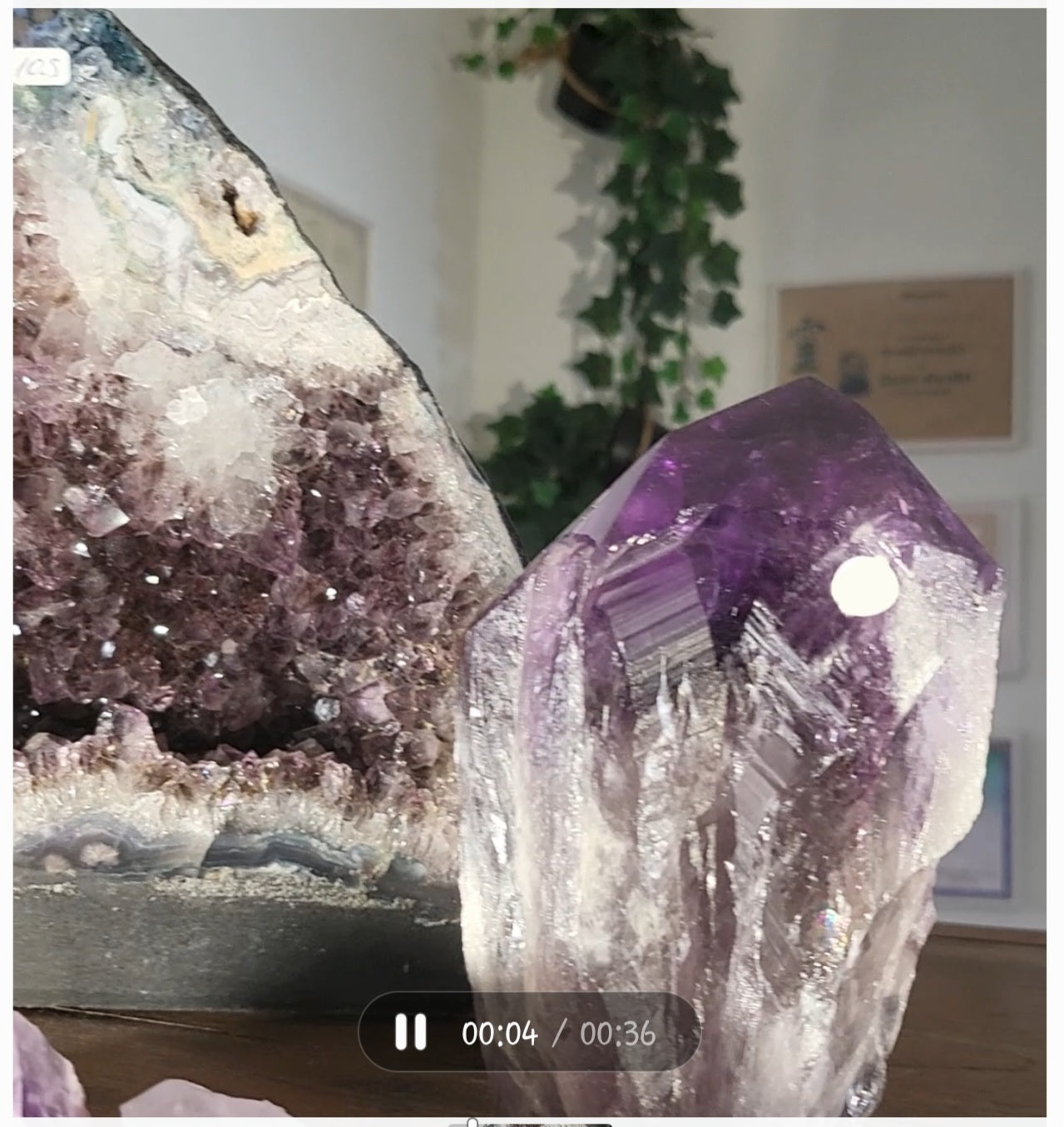1064x1127 pixels.
Task: Pause the playing crystal video
Action: pyautogui.click(x=410, y=1032)
